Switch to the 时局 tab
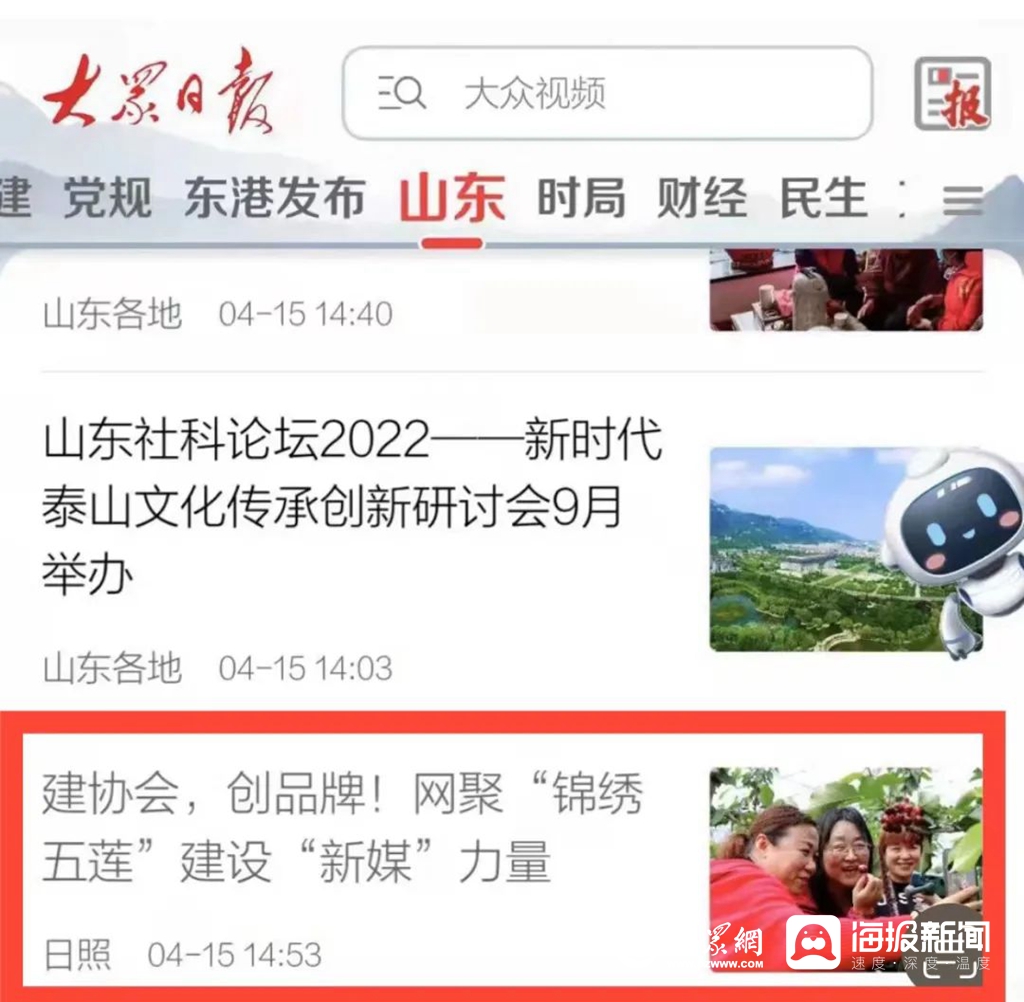The width and height of the screenshot is (1024, 1002). tap(581, 197)
